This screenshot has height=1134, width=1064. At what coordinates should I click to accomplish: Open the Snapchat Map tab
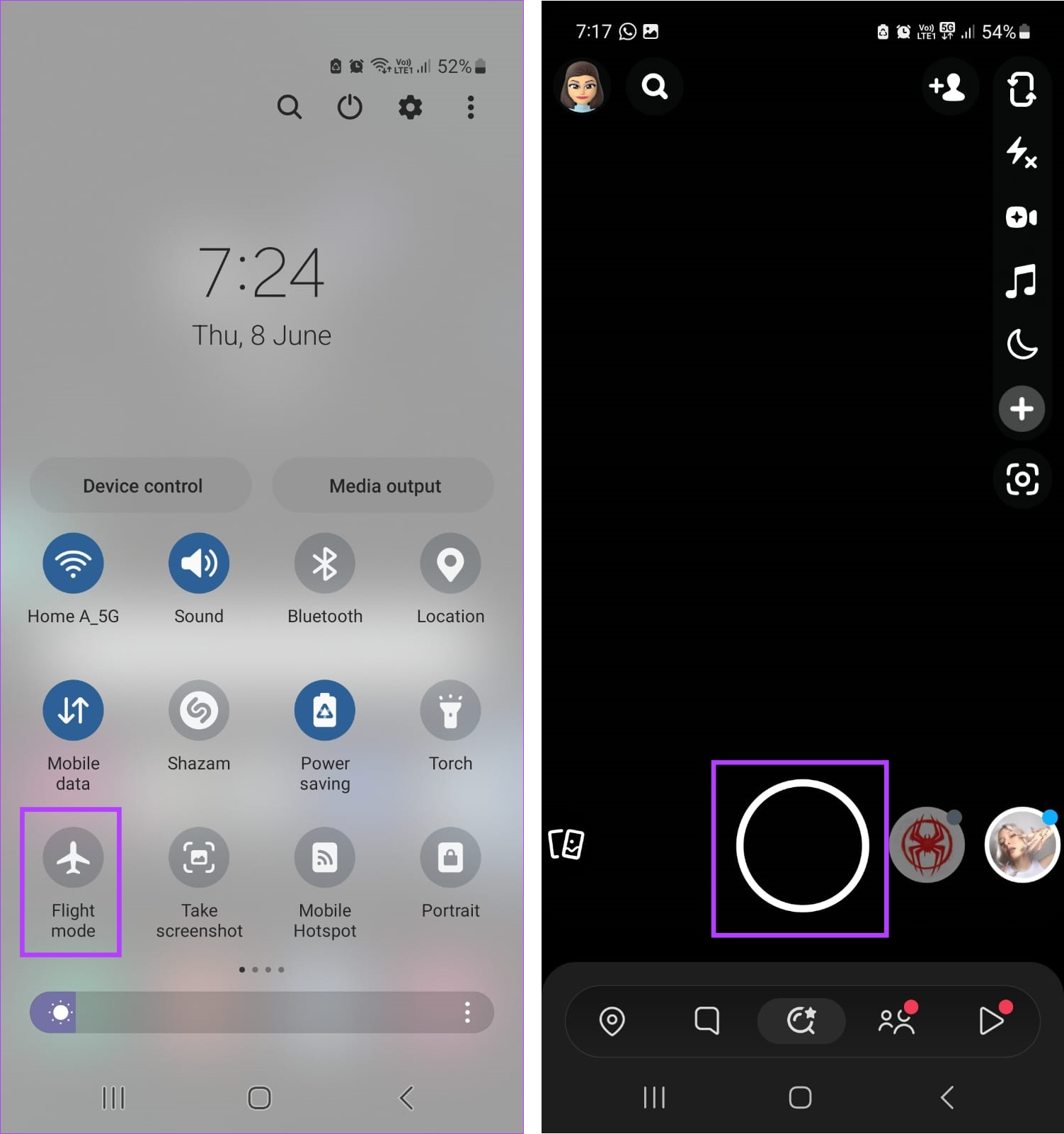click(x=612, y=1021)
